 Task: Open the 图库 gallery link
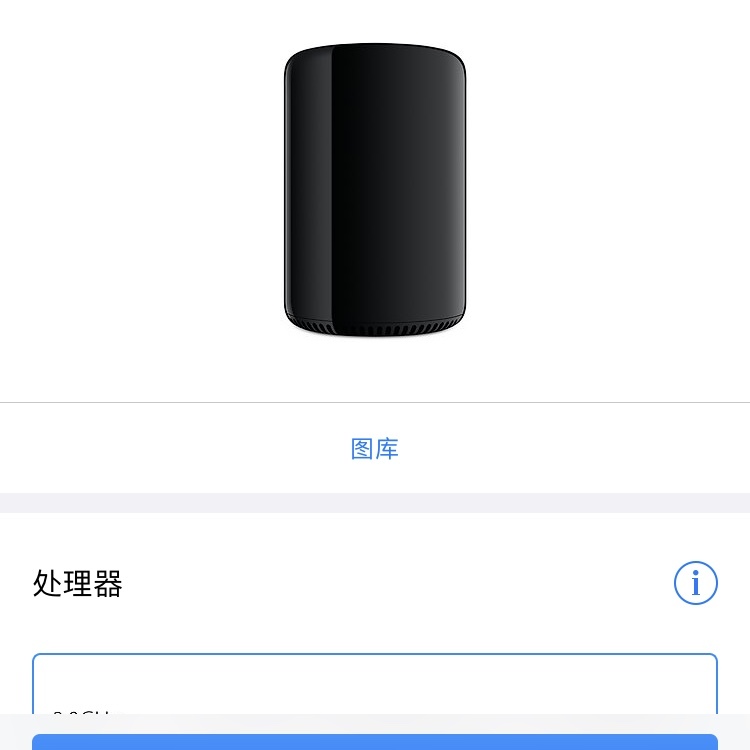[x=375, y=448]
